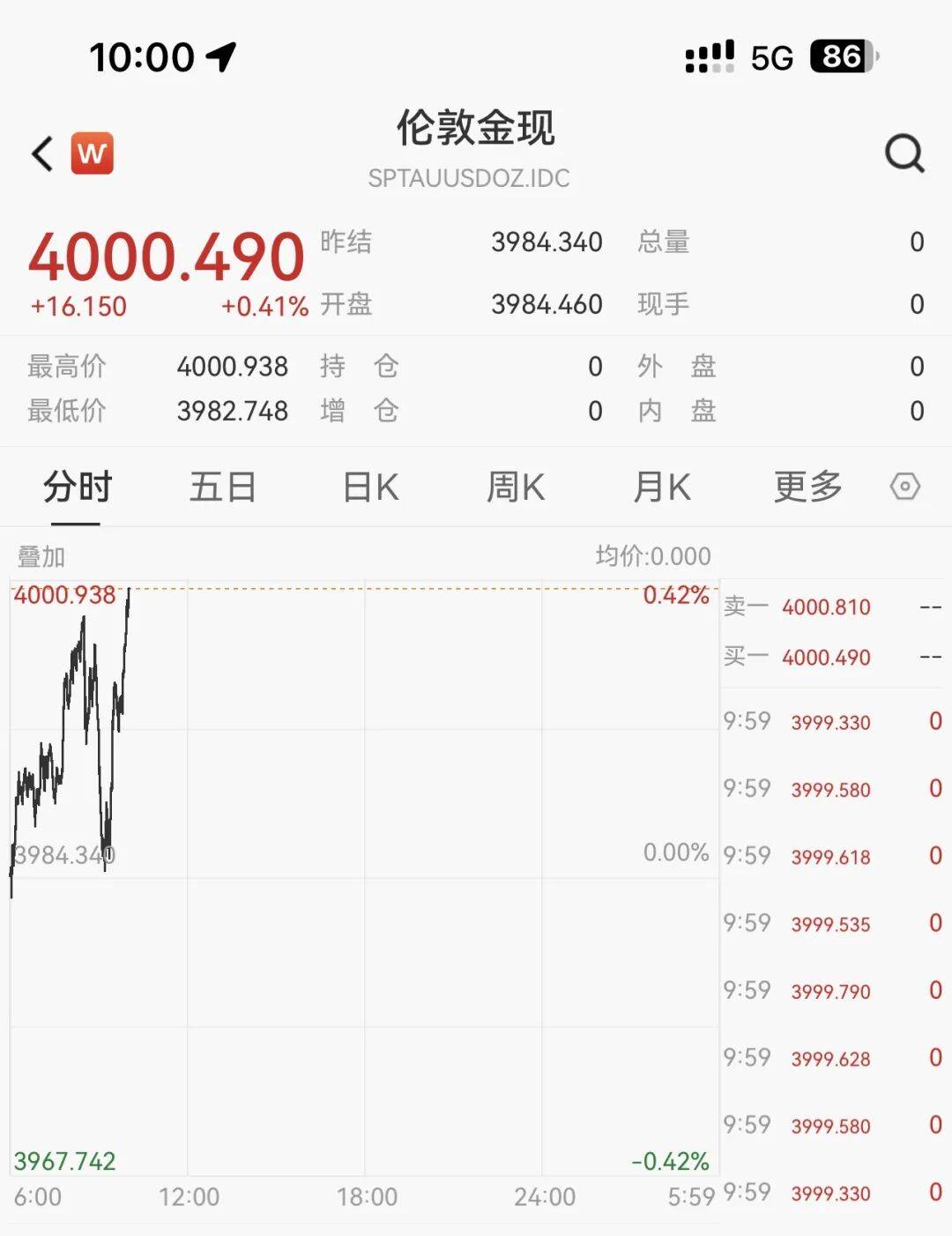Tap the battery indicator showing 86
Viewport: 952px width, 1236px height.
coord(841,57)
